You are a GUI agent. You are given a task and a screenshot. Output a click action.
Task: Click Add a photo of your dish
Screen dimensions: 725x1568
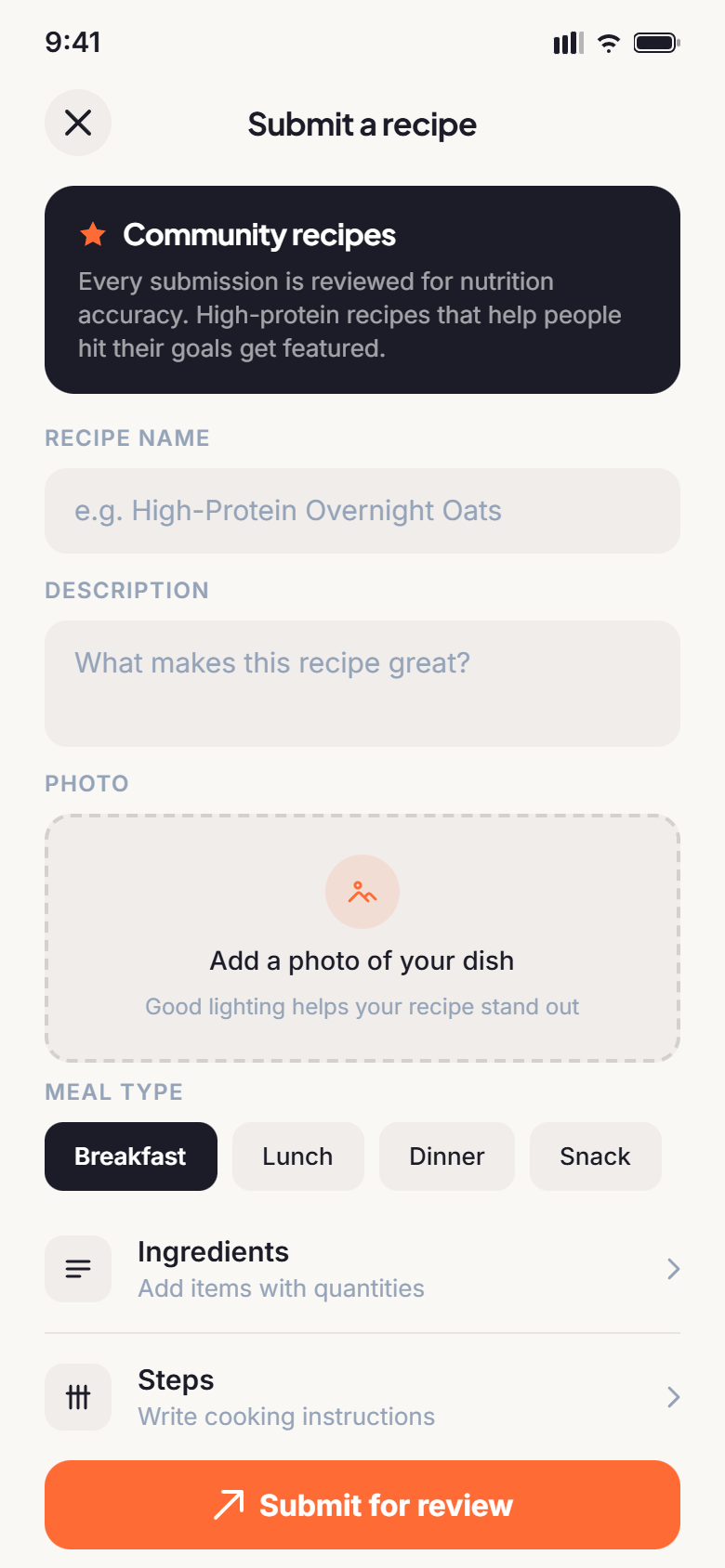[x=362, y=960]
